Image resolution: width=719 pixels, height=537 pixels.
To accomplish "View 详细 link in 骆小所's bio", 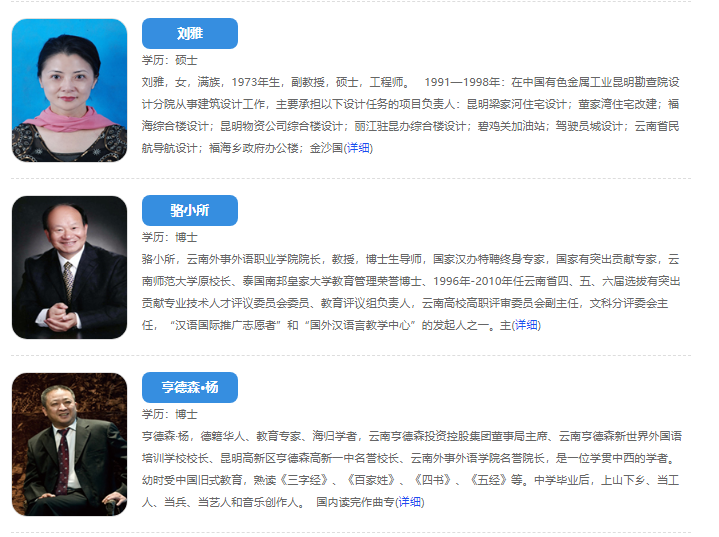I will tap(526, 325).
